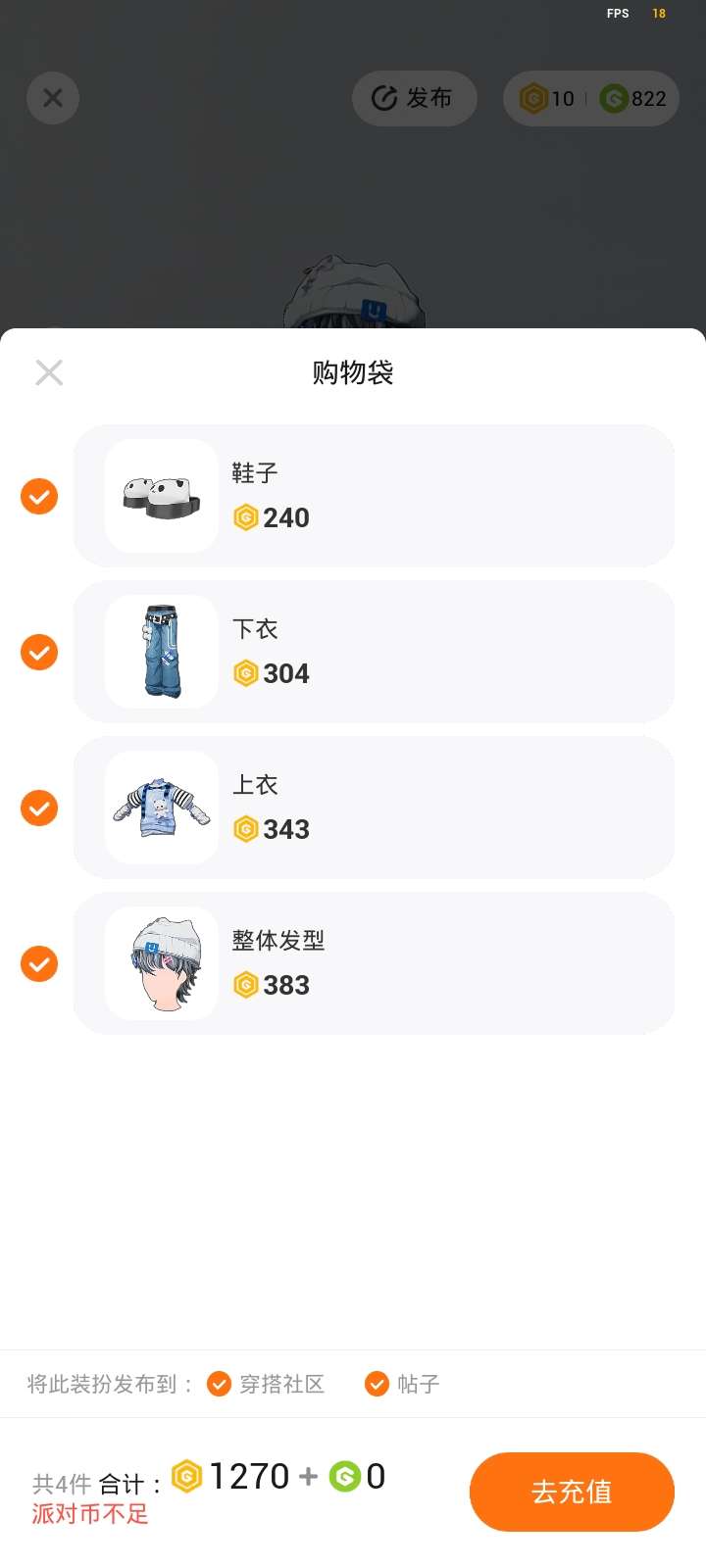Uncheck the 鞋子 item checkbox
This screenshot has width=706, height=1568.
pos(39,497)
